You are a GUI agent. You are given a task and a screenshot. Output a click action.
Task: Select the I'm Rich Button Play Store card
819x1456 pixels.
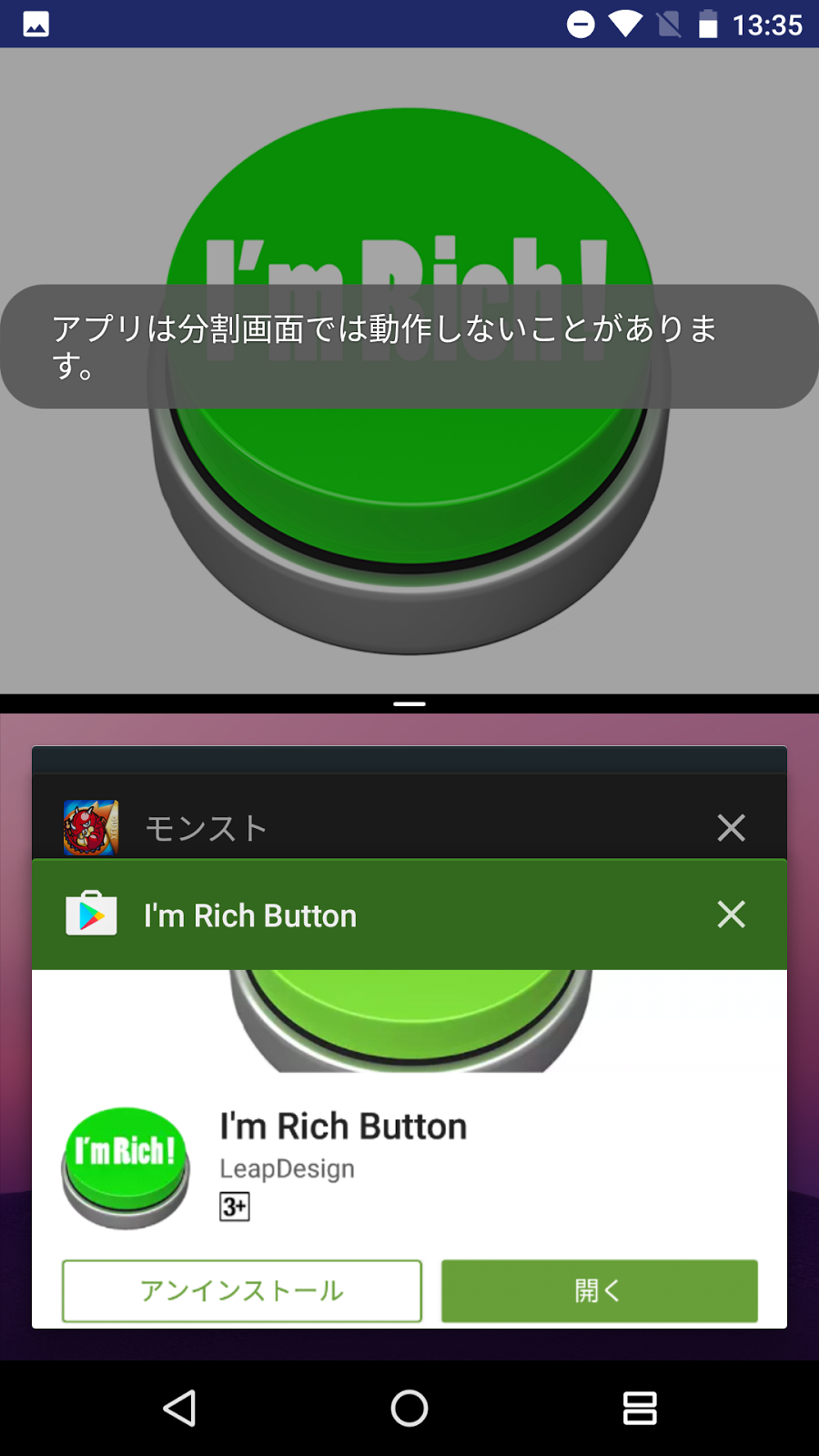(x=364, y=915)
